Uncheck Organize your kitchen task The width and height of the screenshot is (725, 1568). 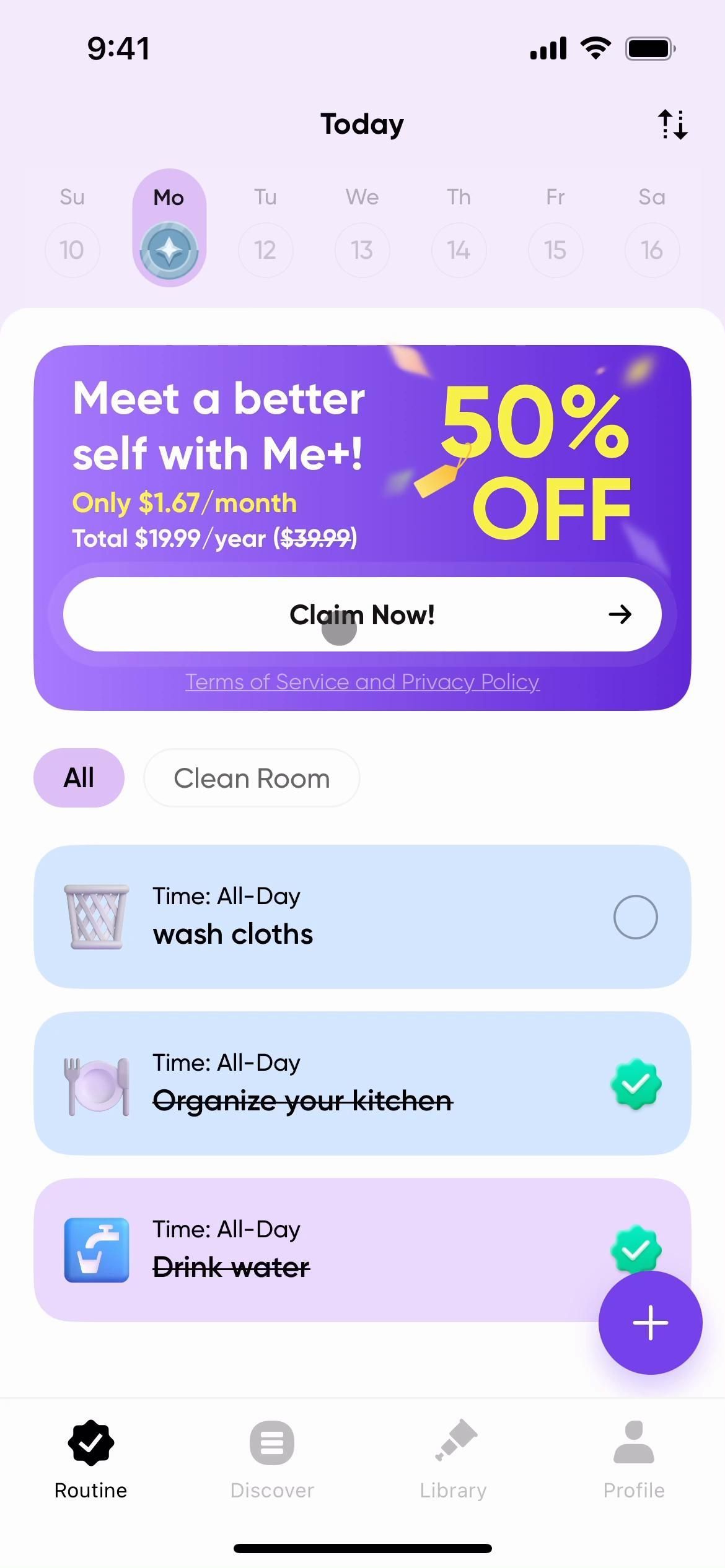[x=635, y=1084]
